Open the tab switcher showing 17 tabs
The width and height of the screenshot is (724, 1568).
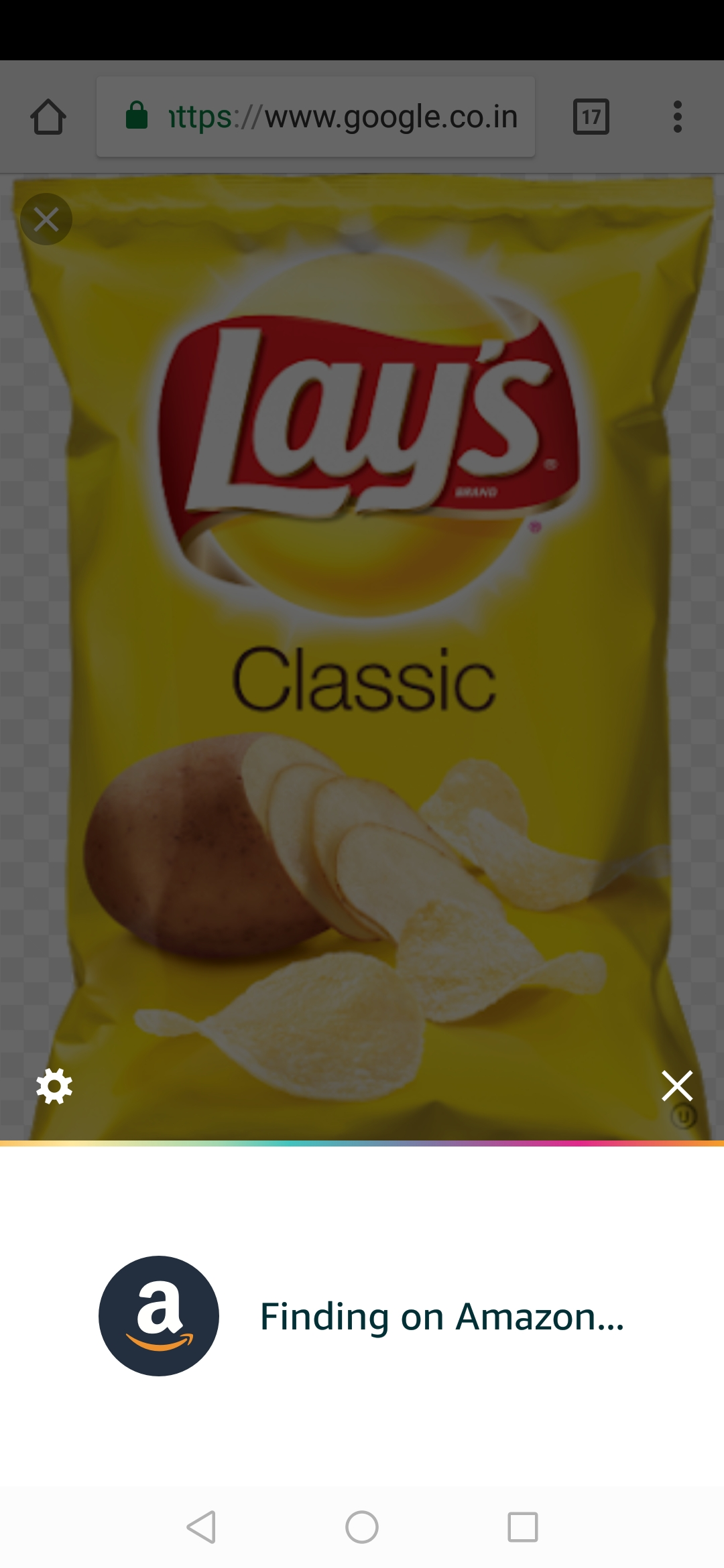click(591, 117)
